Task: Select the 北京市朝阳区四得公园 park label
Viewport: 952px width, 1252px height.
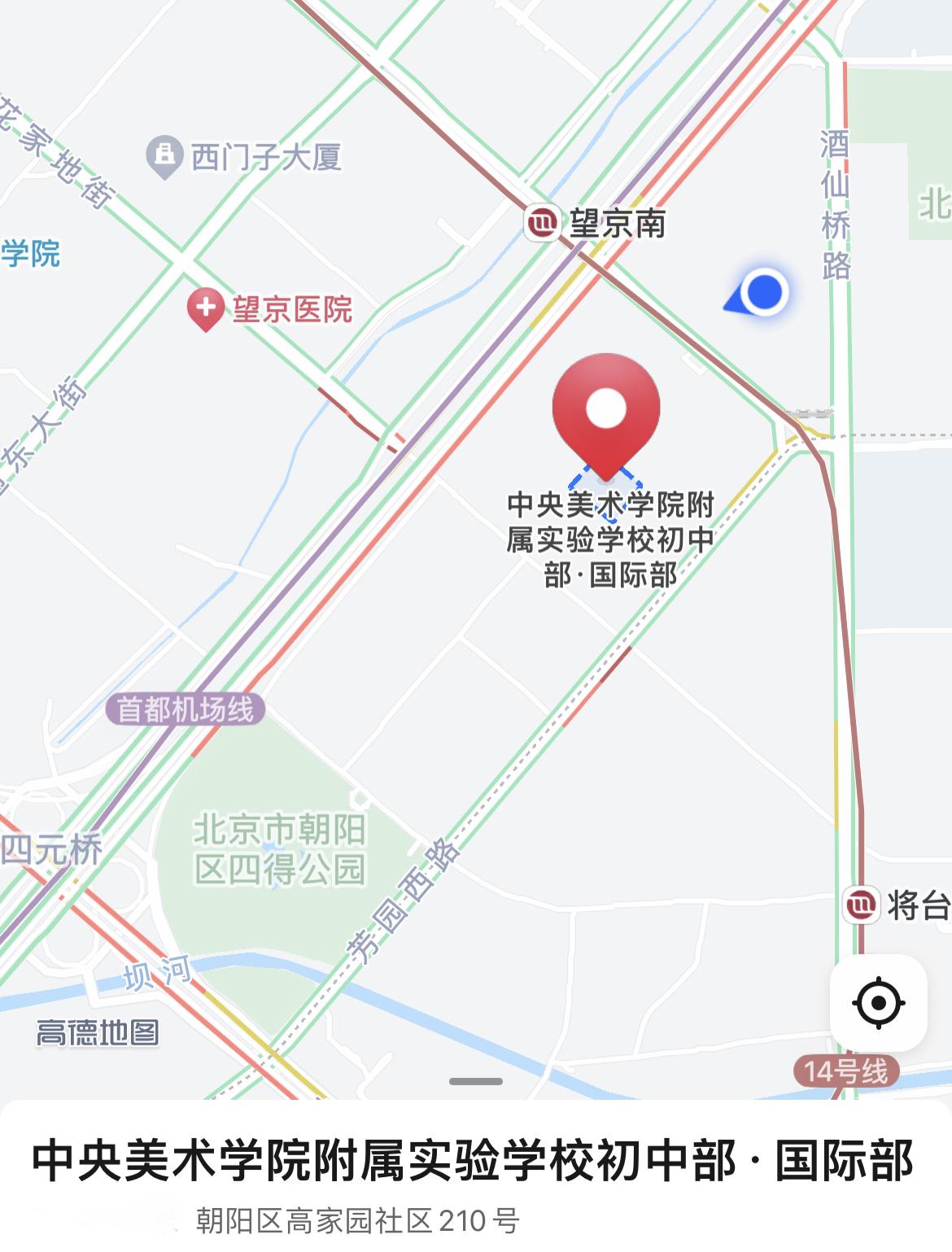Action: tap(279, 849)
